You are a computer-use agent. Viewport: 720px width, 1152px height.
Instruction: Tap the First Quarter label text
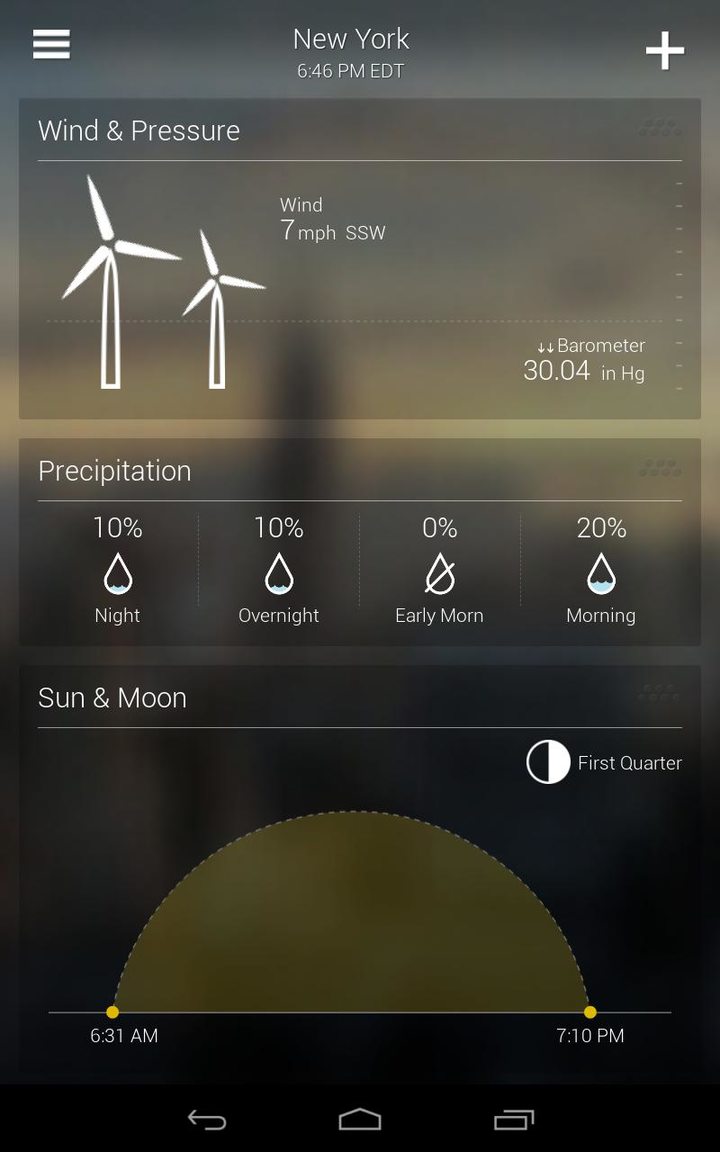click(x=629, y=762)
